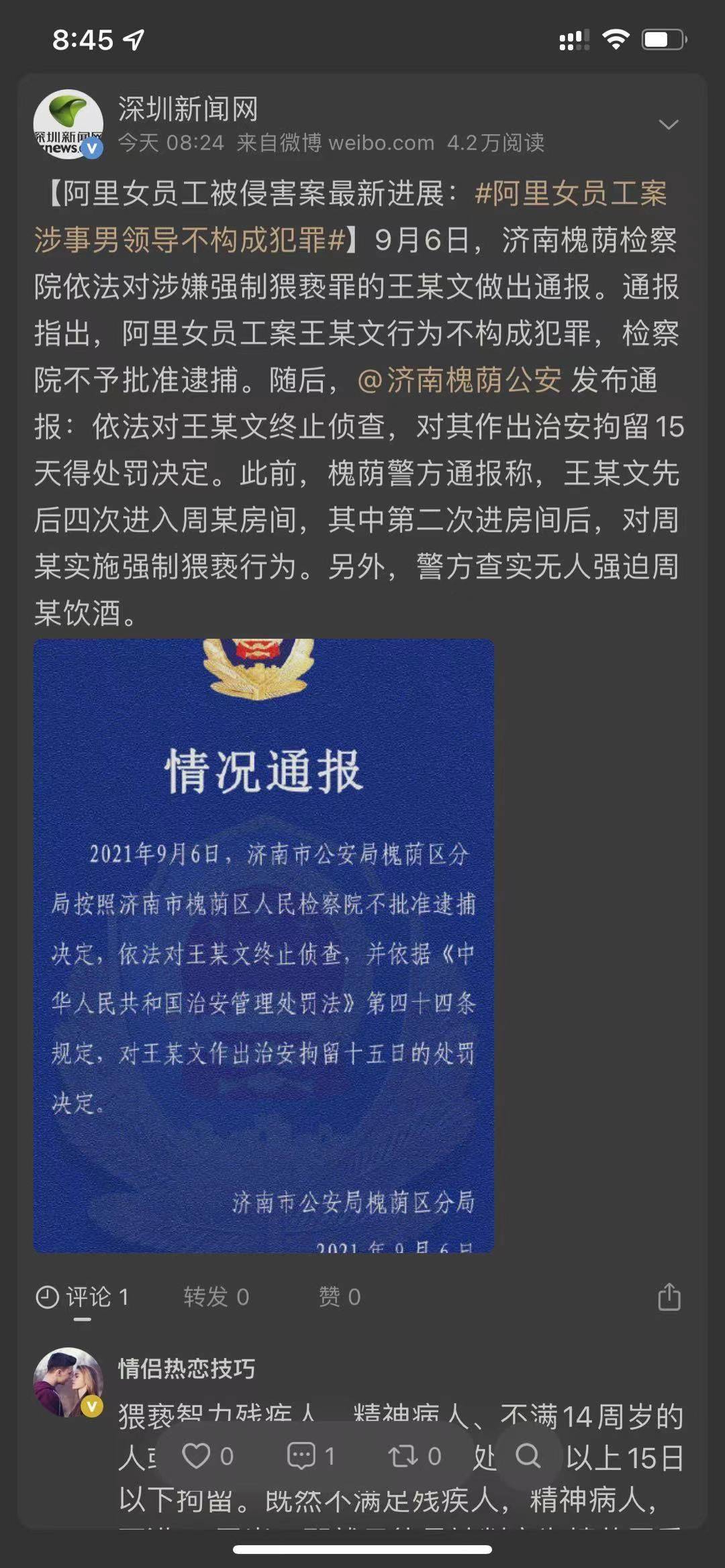The image size is (725, 1568).
Task: Open the @济南槐荫公安 mention
Action: click(459, 380)
